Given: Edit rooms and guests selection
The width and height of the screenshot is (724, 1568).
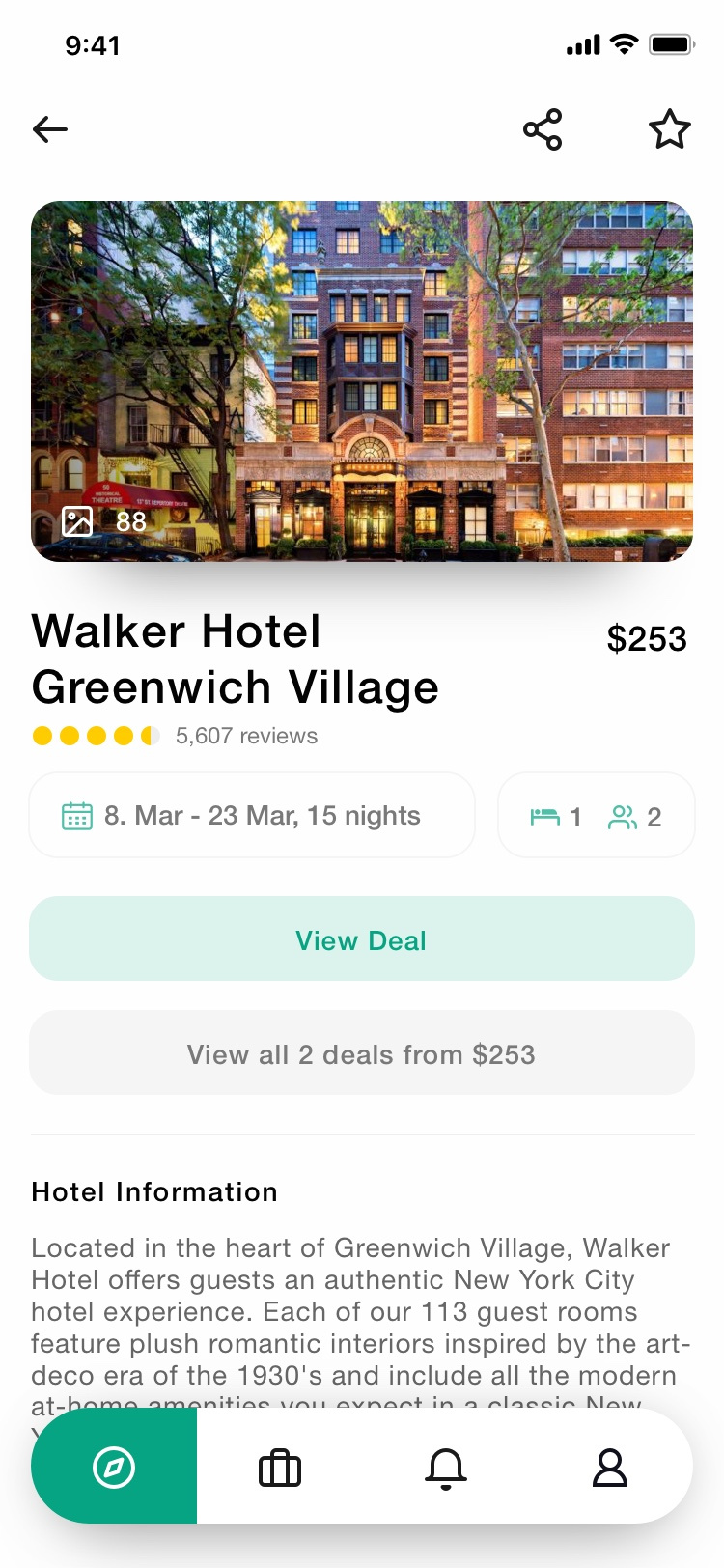Looking at the screenshot, I should (x=596, y=817).
